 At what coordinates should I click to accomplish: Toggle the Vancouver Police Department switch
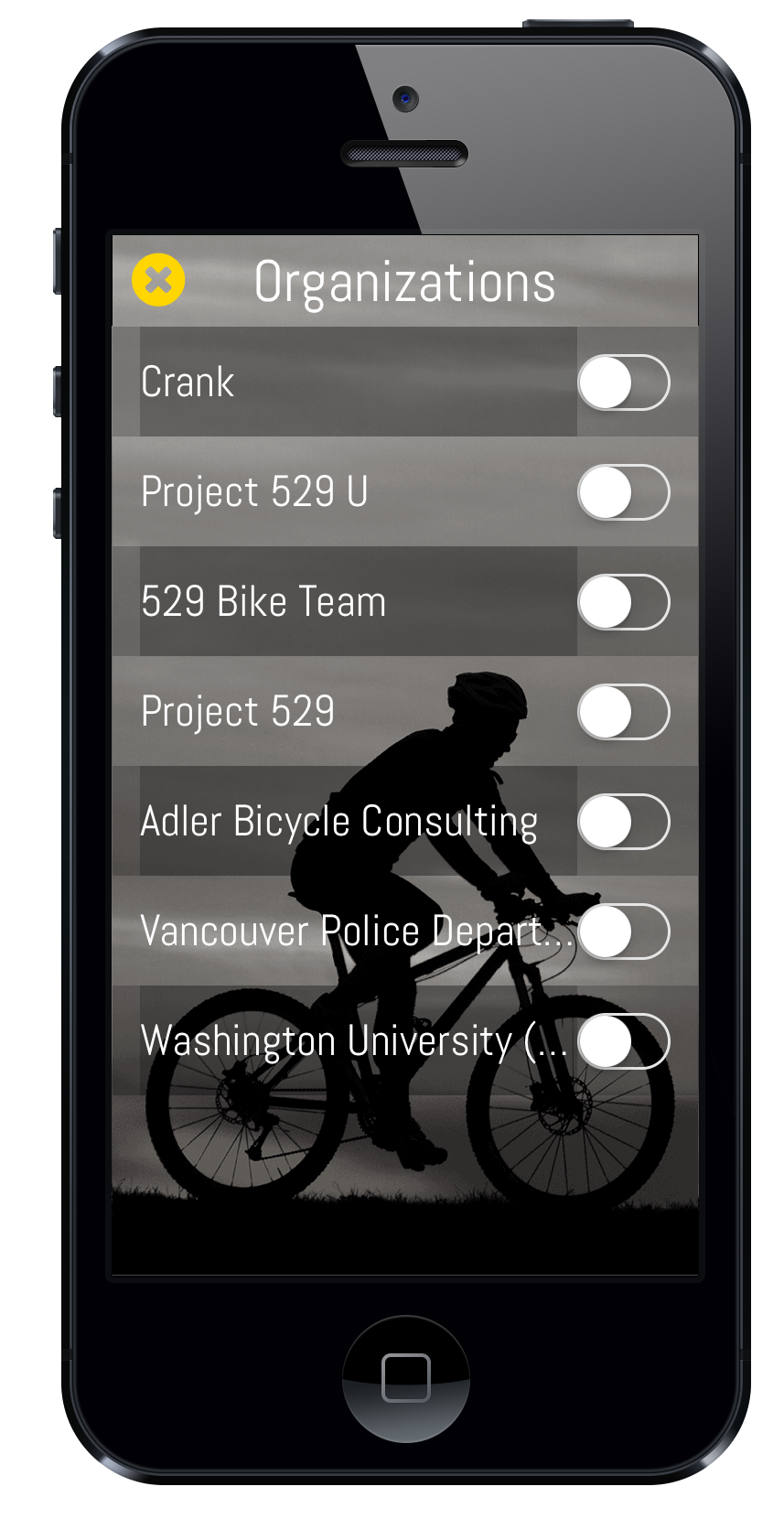click(623, 932)
